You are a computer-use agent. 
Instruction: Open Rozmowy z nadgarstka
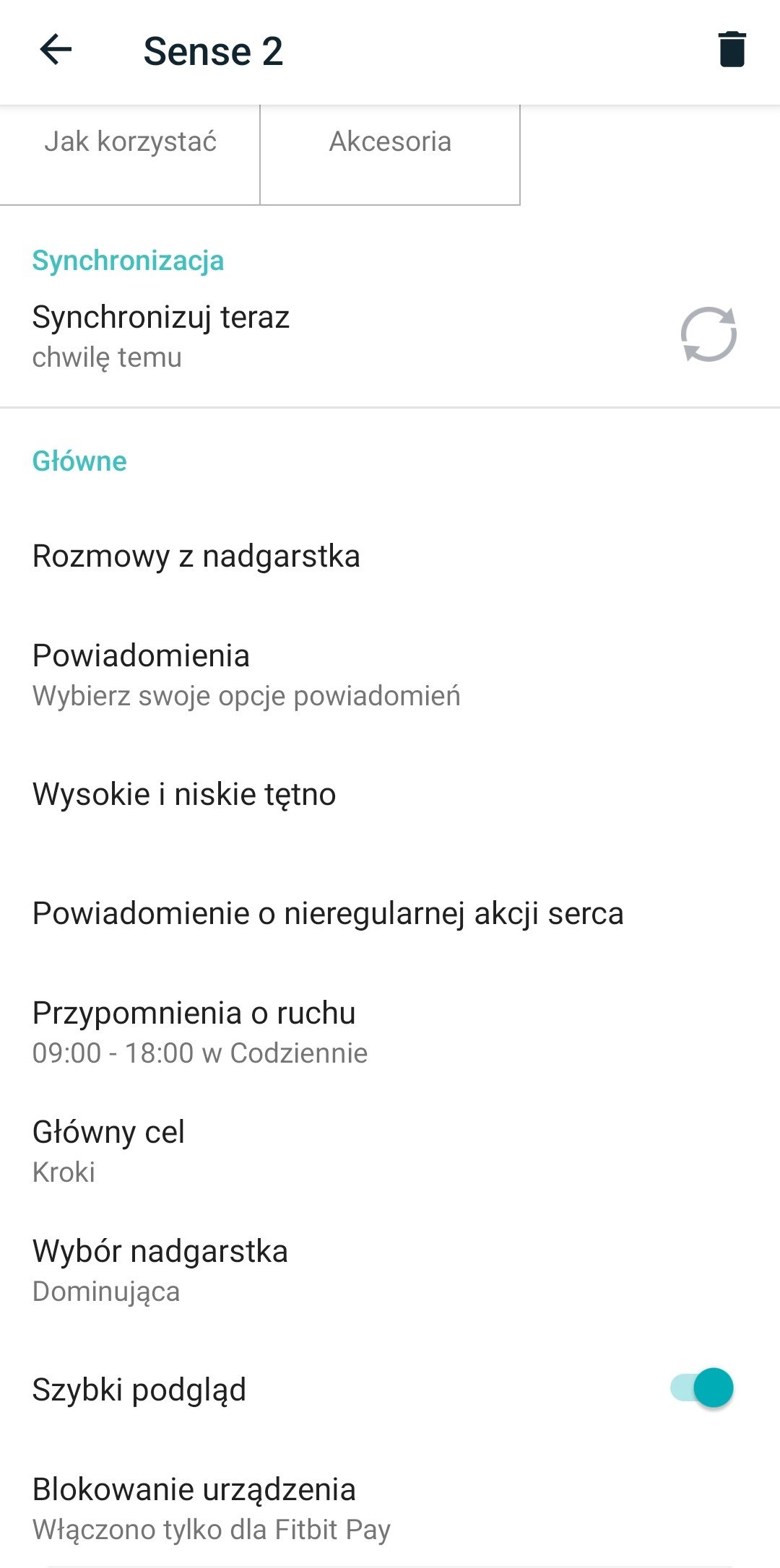pos(390,557)
